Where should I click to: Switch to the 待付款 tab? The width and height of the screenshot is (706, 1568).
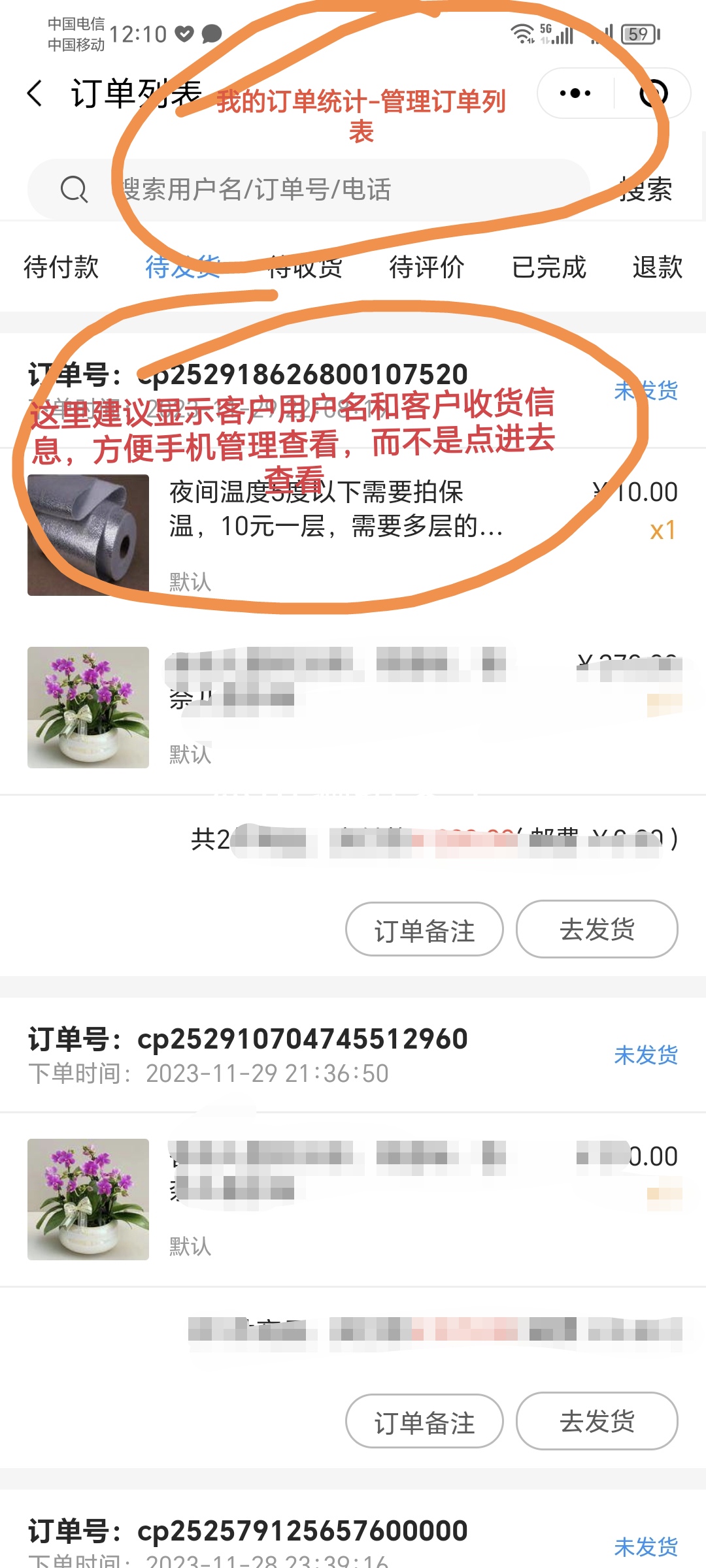pos(61,267)
